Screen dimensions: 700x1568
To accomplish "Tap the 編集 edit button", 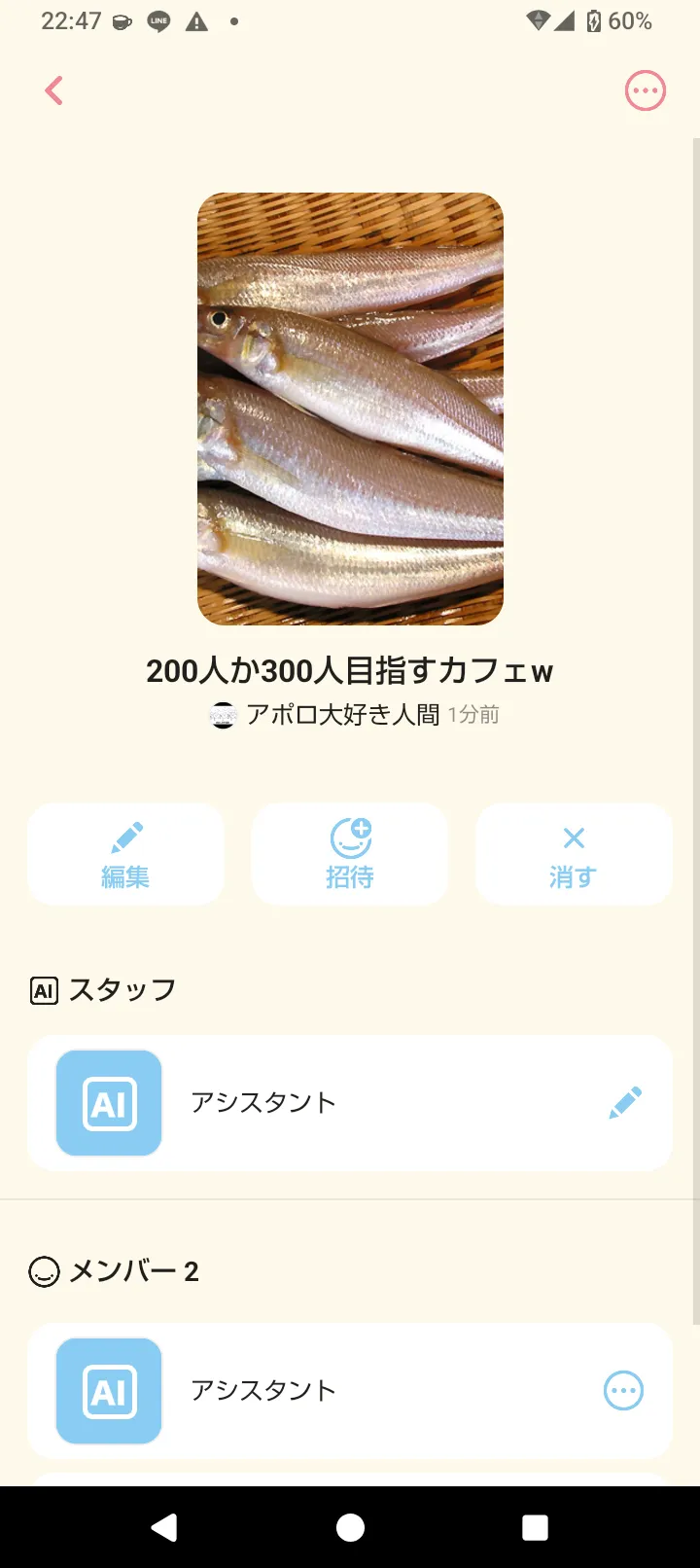I will pyautogui.click(x=125, y=855).
